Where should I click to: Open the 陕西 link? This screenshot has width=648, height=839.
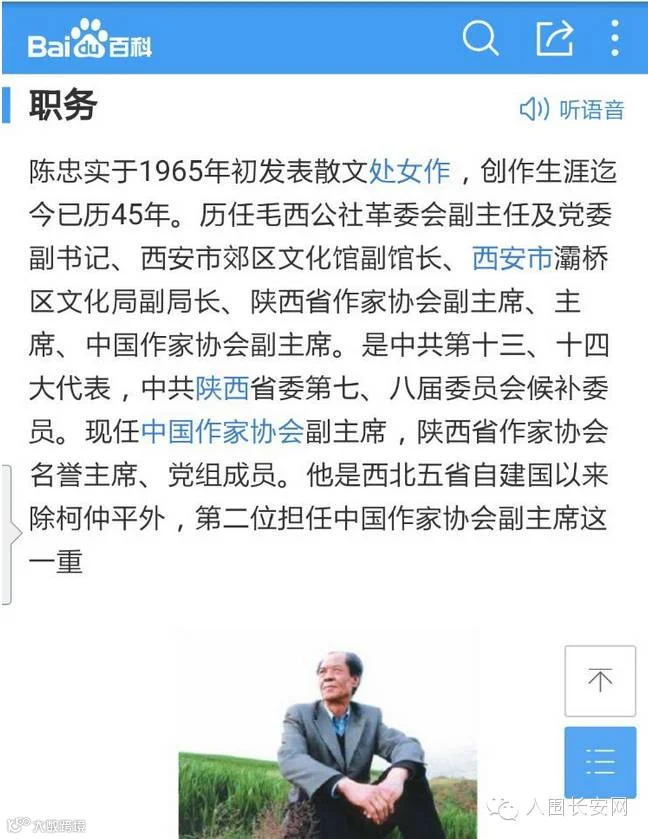[x=222, y=388]
